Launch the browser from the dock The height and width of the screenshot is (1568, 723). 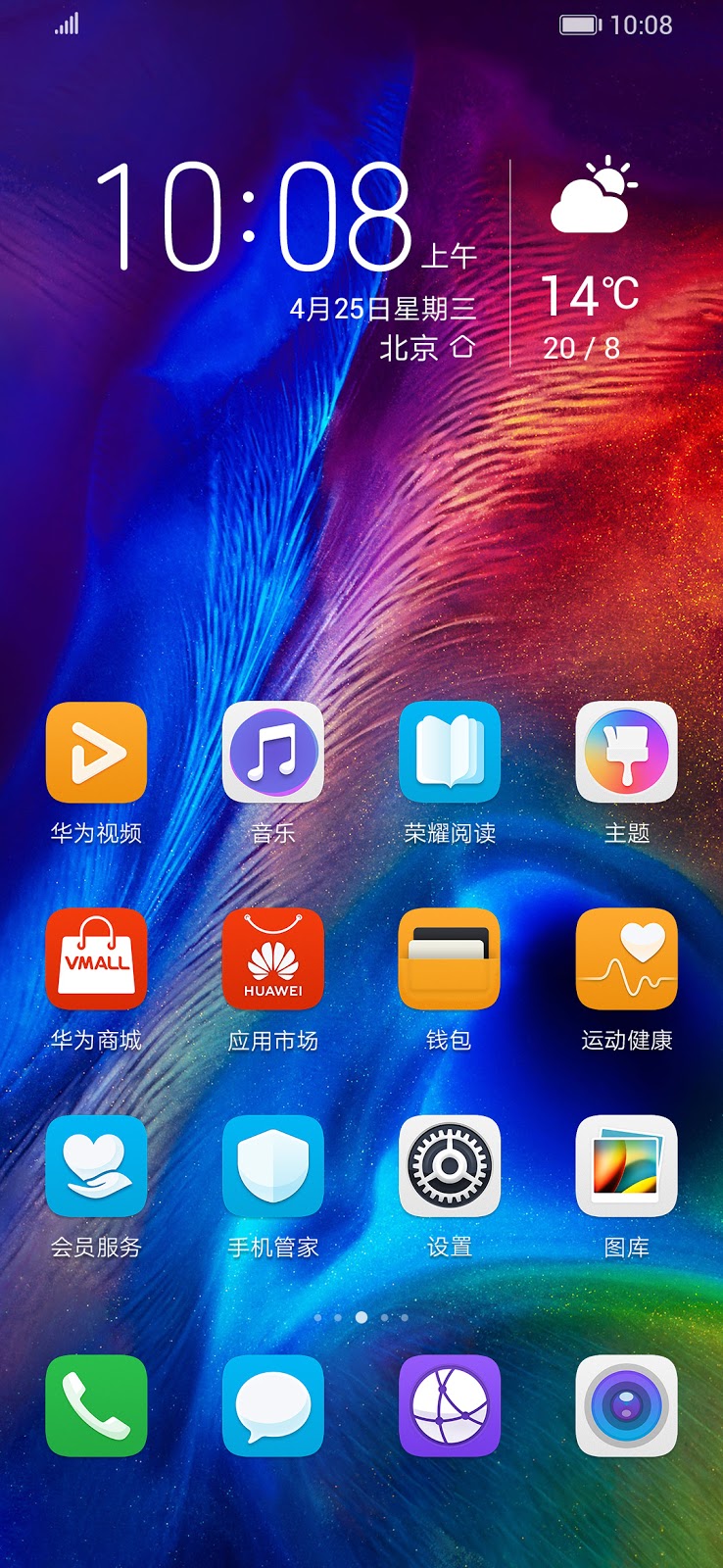(450, 1406)
